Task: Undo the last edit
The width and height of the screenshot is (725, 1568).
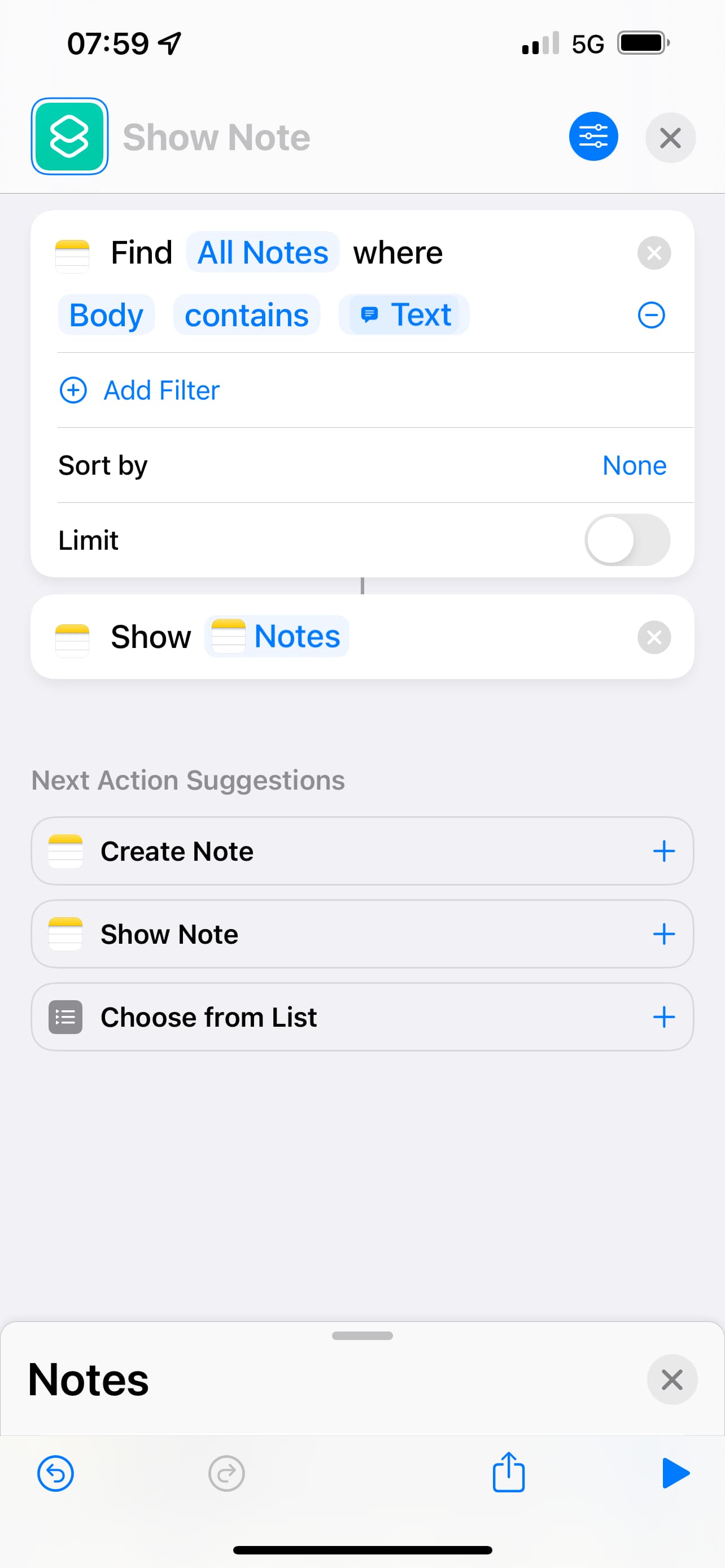Action: point(55,1474)
